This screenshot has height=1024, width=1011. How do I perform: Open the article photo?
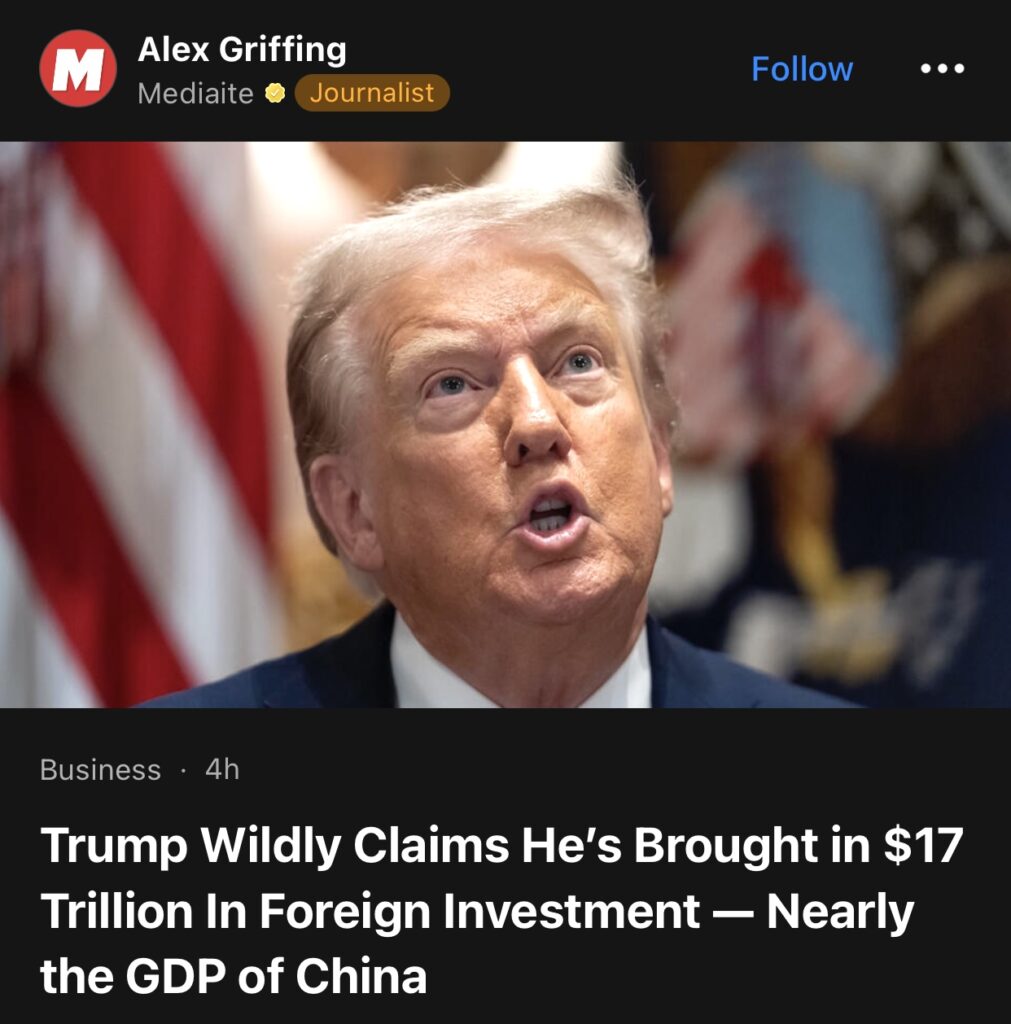[x=505, y=424]
